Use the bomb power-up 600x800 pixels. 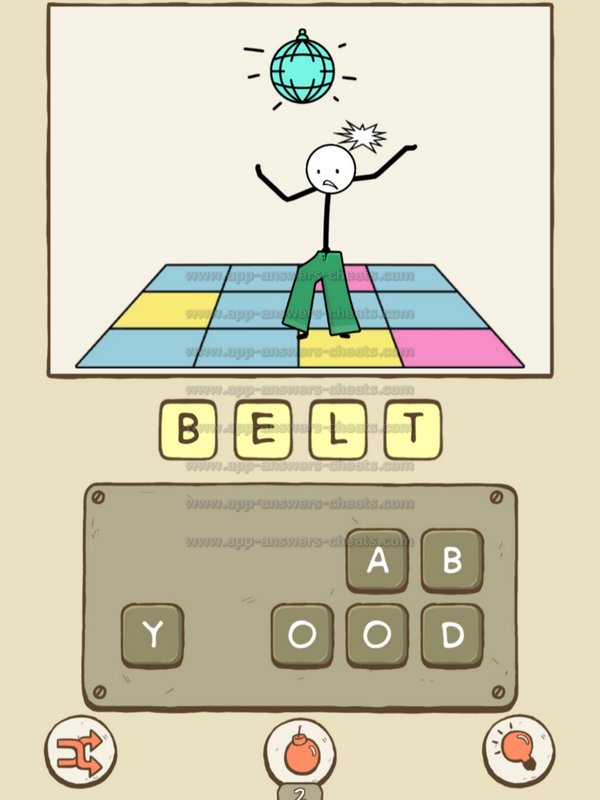point(299,751)
